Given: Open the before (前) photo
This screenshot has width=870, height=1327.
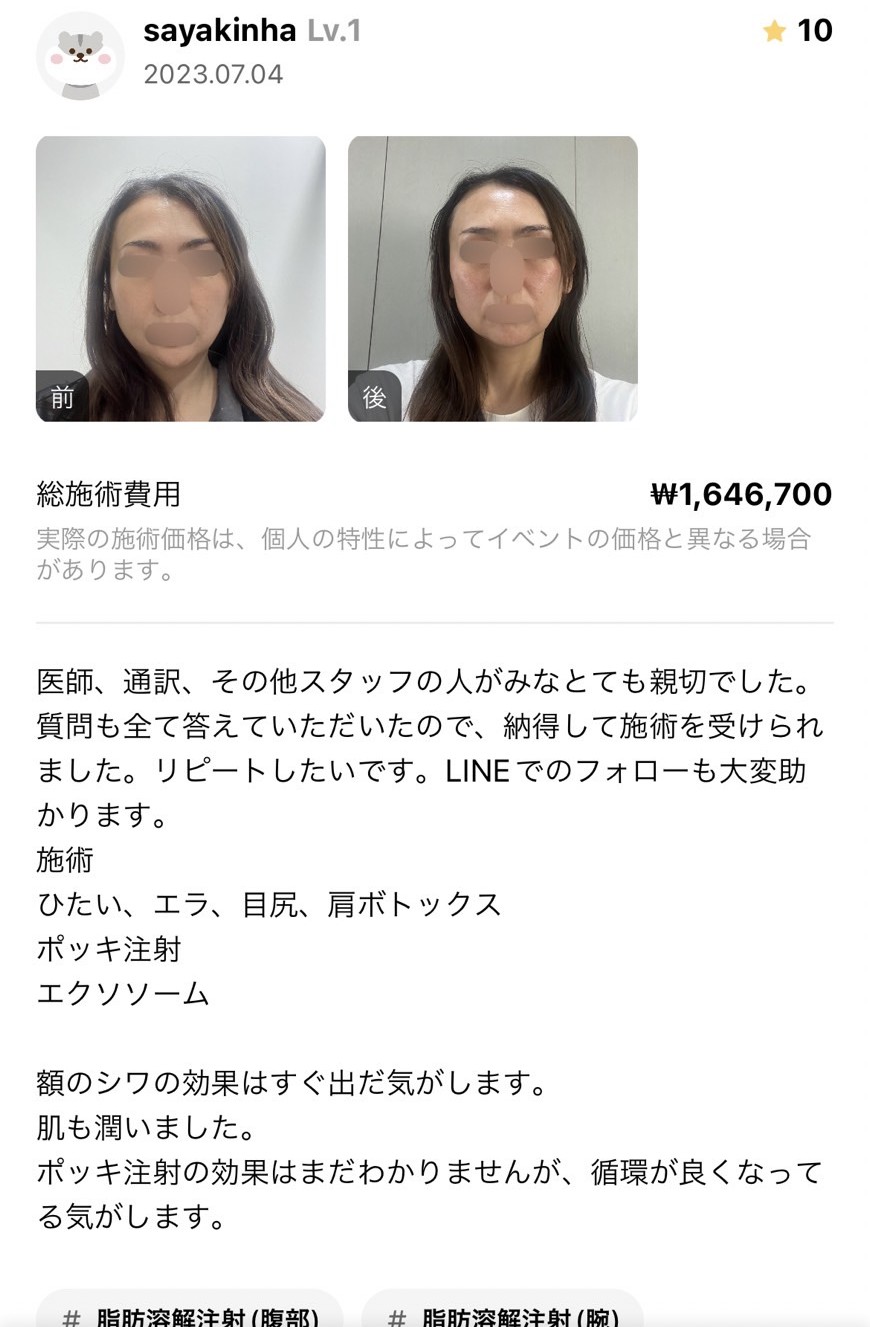Looking at the screenshot, I should coord(181,279).
